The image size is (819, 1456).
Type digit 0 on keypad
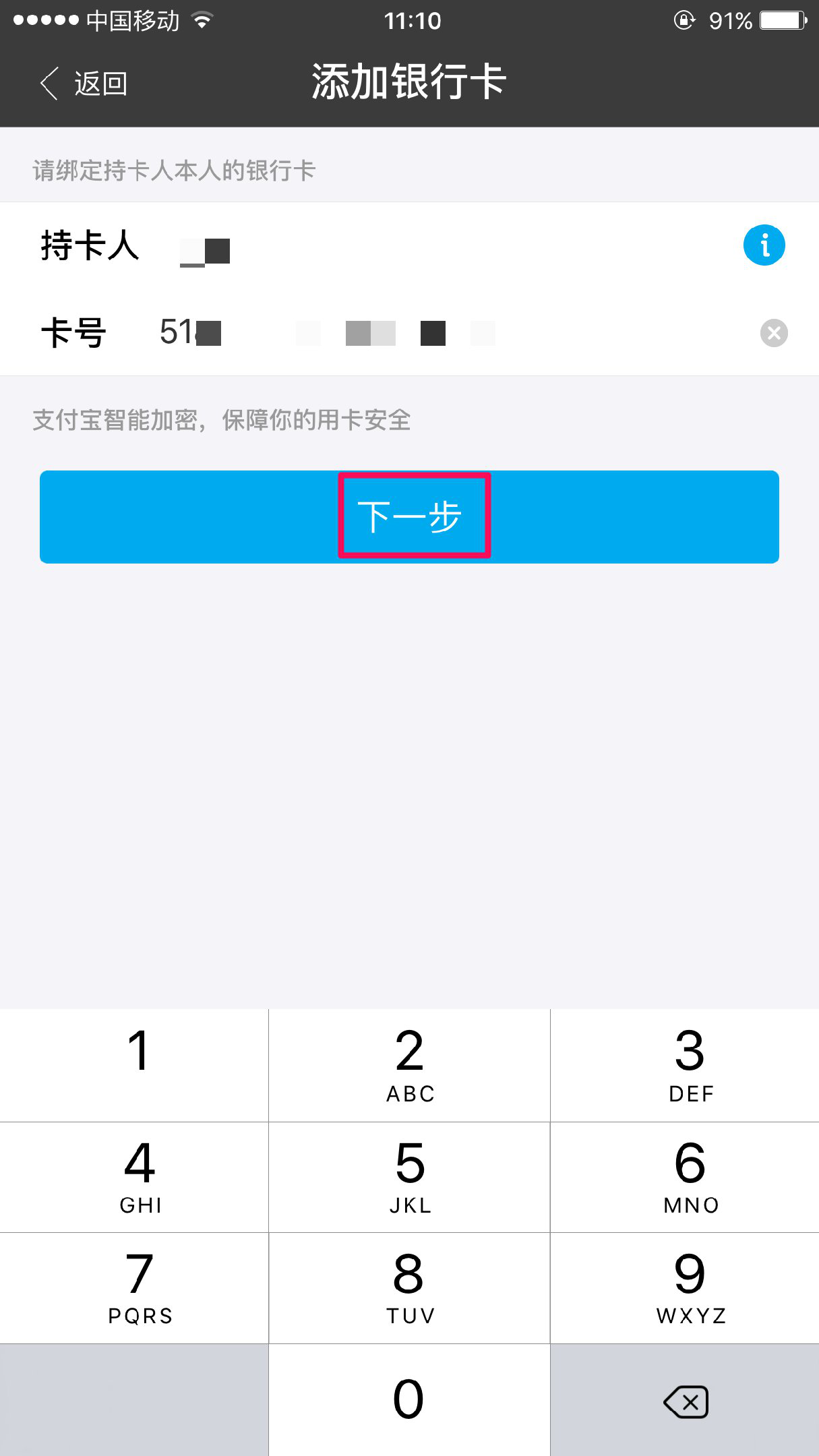(409, 1400)
